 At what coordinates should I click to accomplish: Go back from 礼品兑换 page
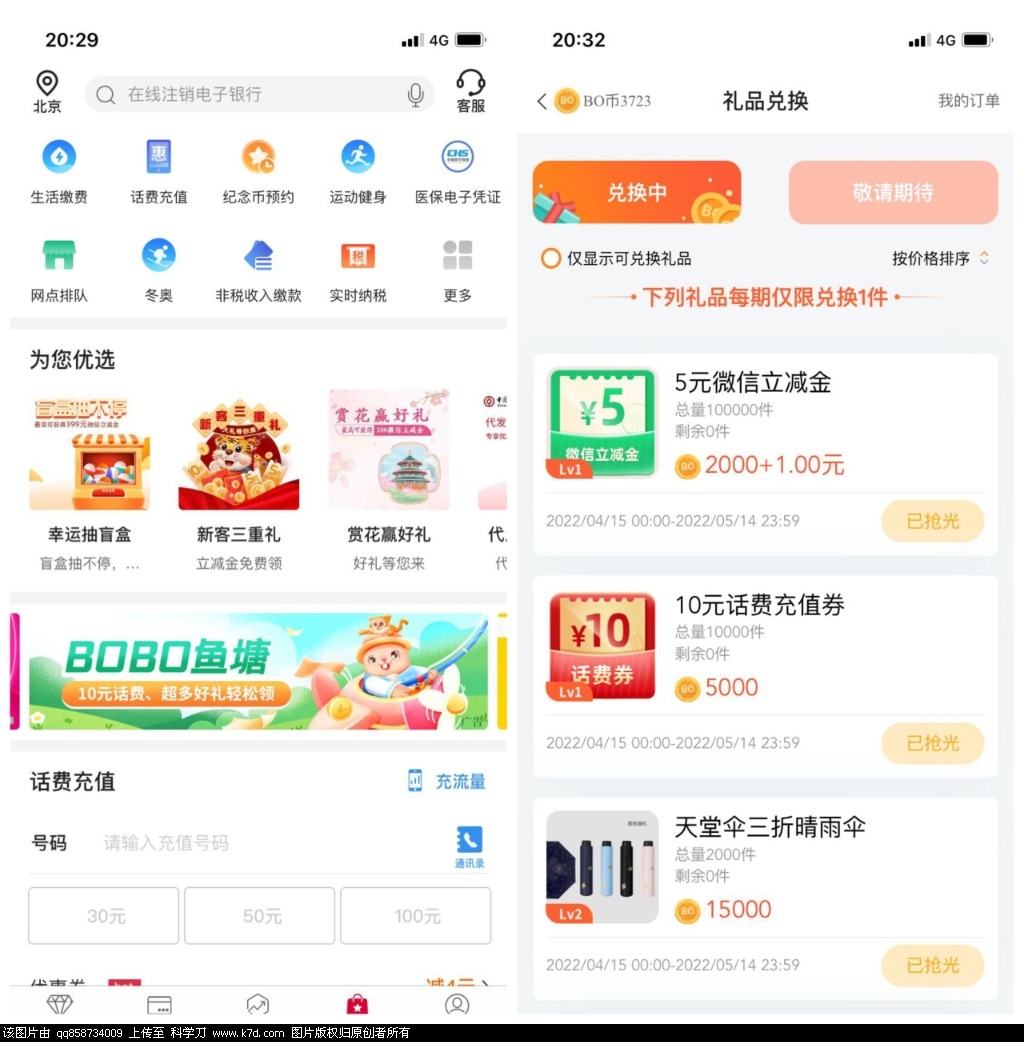pyautogui.click(x=542, y=101)
